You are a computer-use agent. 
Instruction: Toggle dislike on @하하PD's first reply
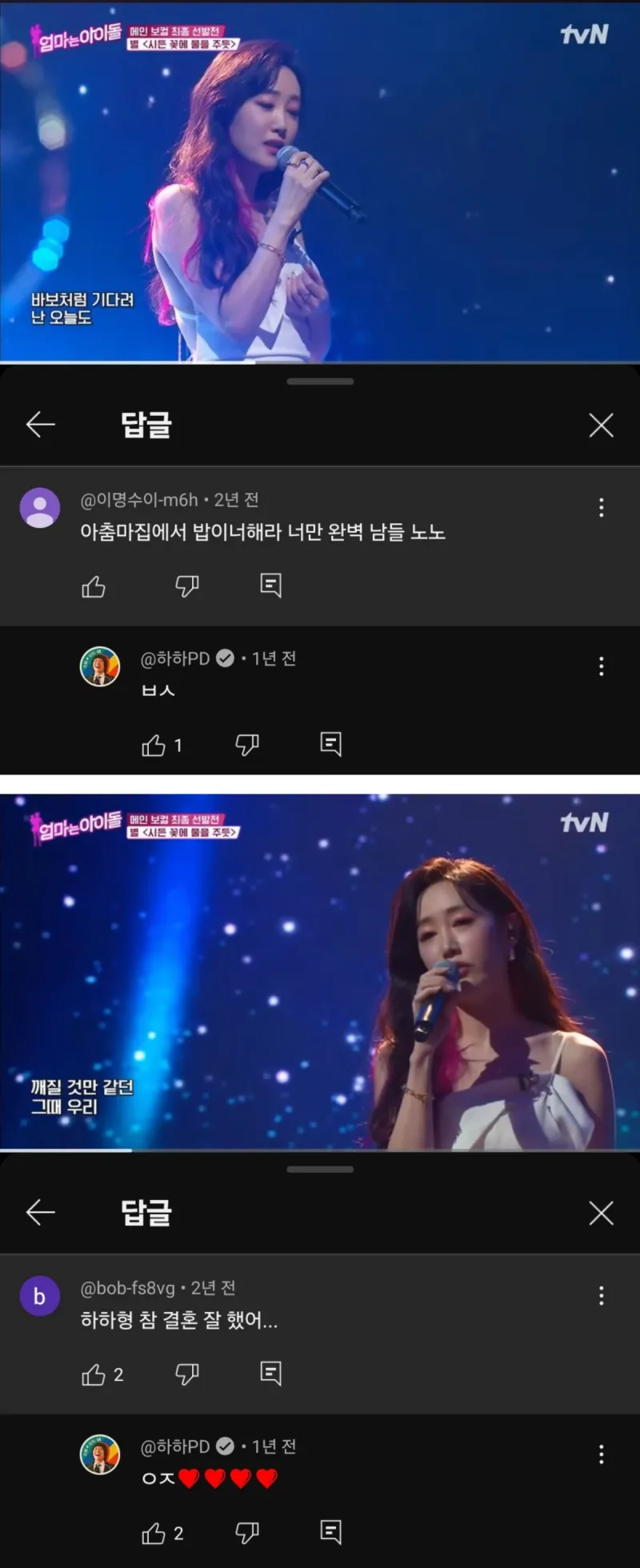(x=247, y=745)
